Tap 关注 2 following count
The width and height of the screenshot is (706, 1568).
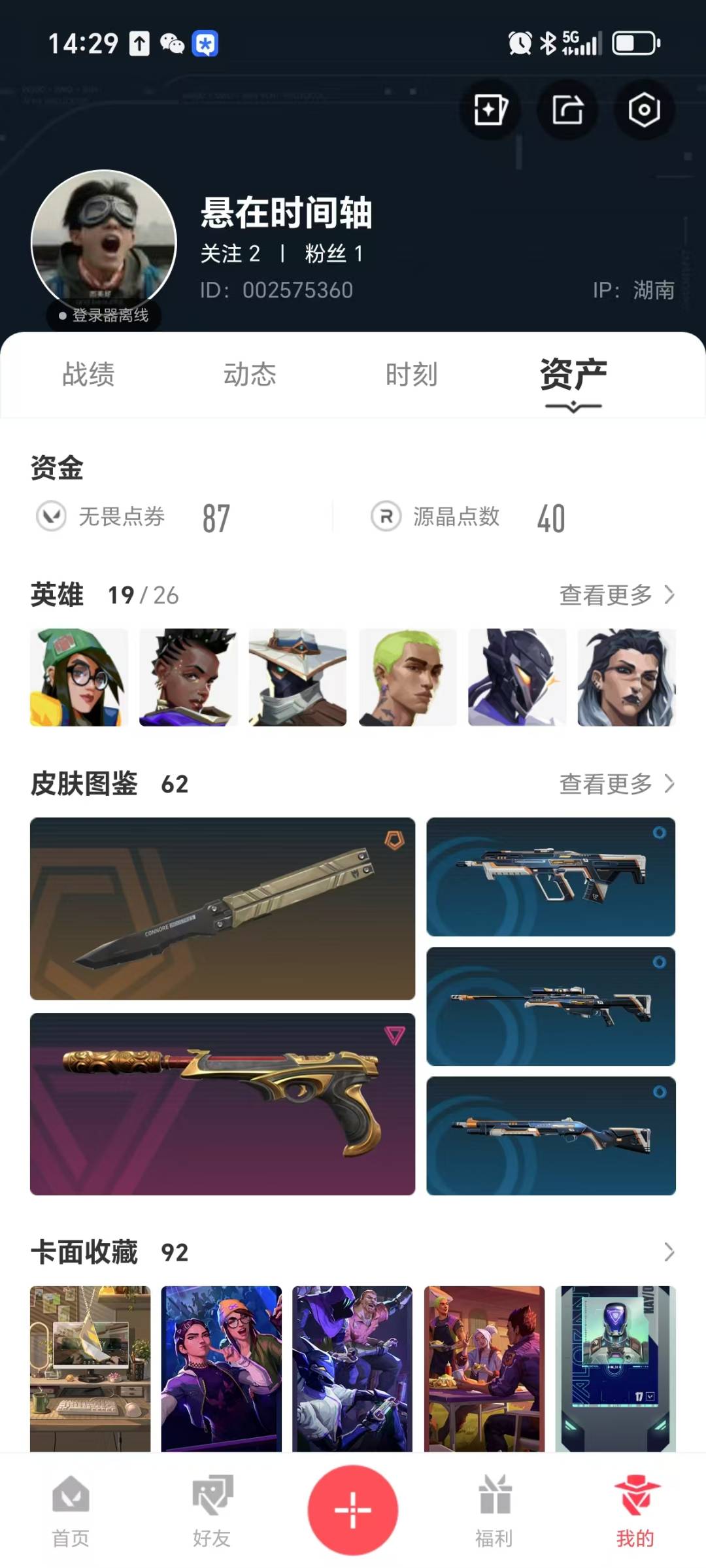pos(230,254)
